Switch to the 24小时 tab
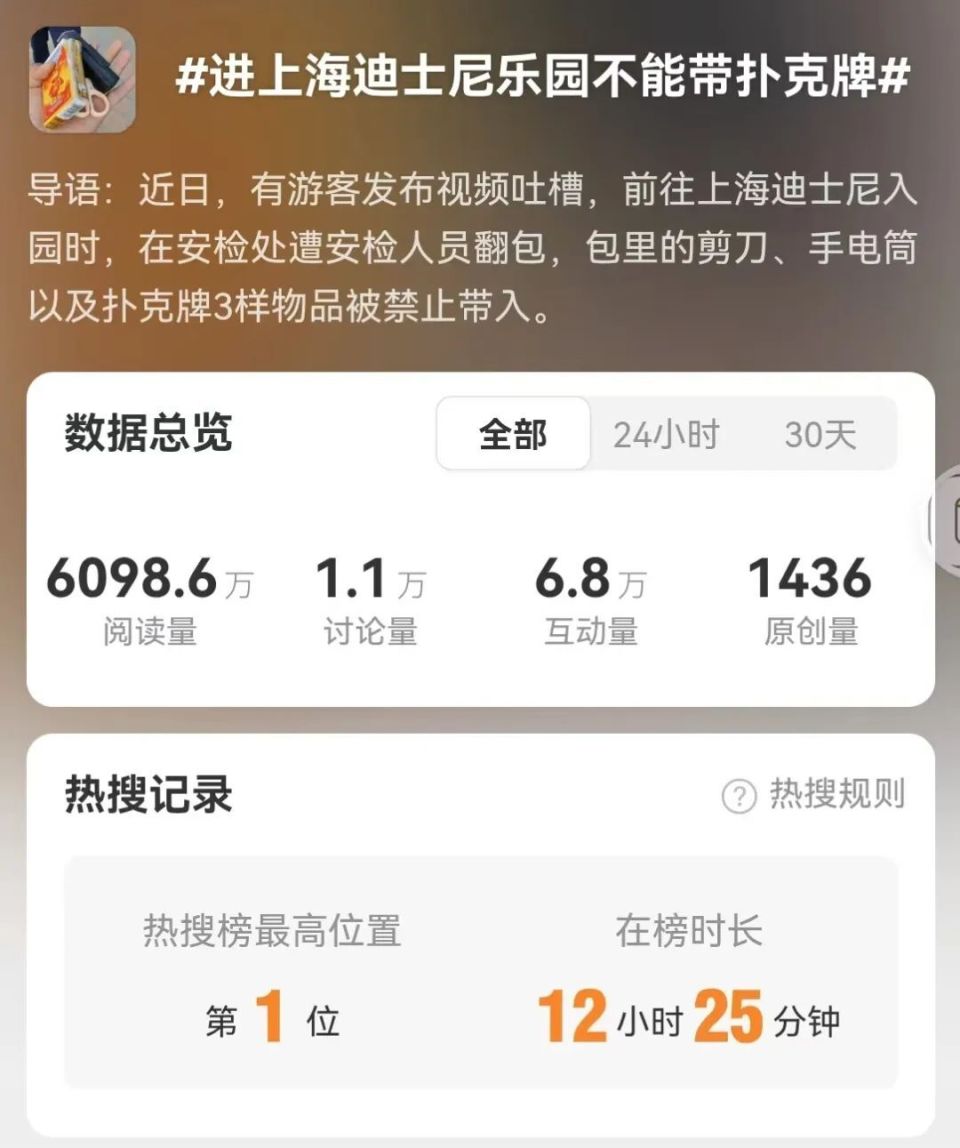Image resolution: width=960 pixels, height=1148 pixels. pyautogui.click(x=668, y=432)
